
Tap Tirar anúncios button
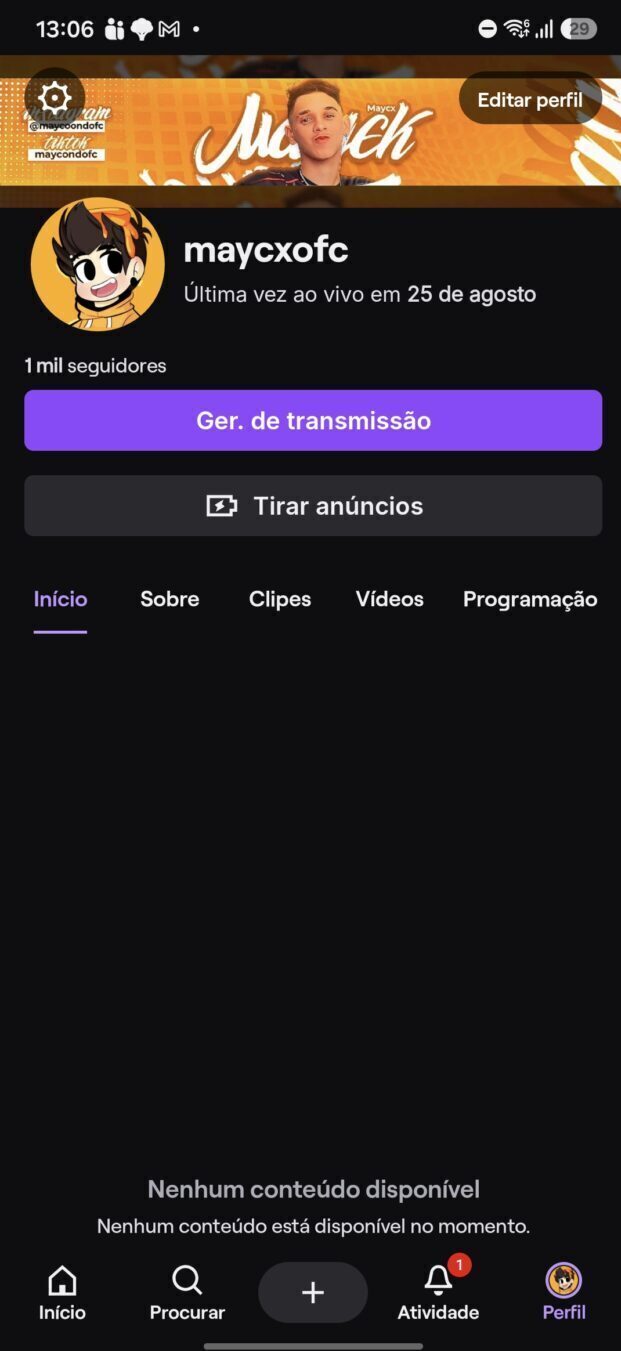pyautogui.click(x=313, y=506)
